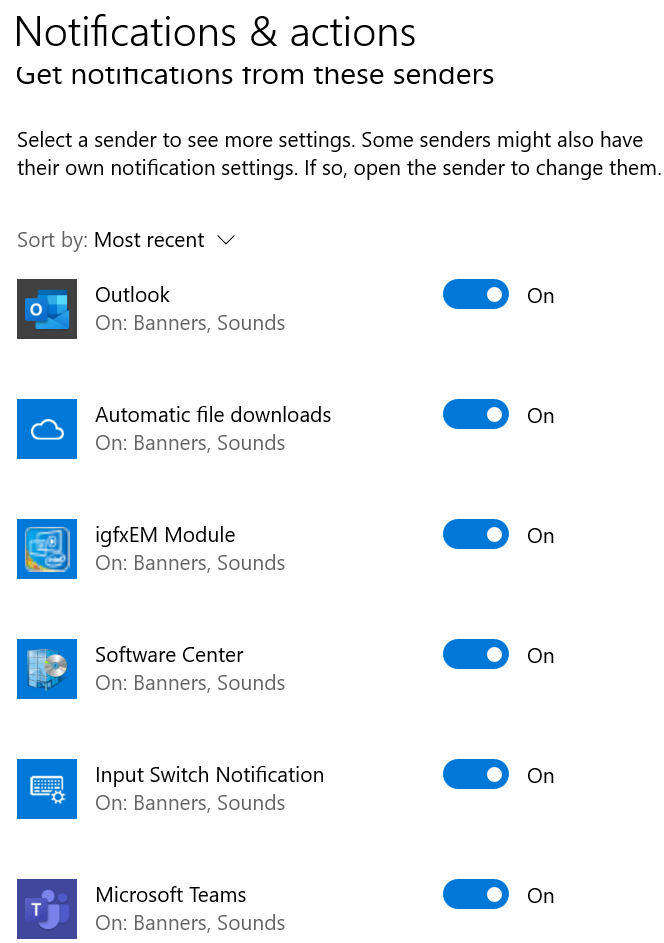Disable Input Switch Notification toggle
664x943 pixels.
point(476,775)
